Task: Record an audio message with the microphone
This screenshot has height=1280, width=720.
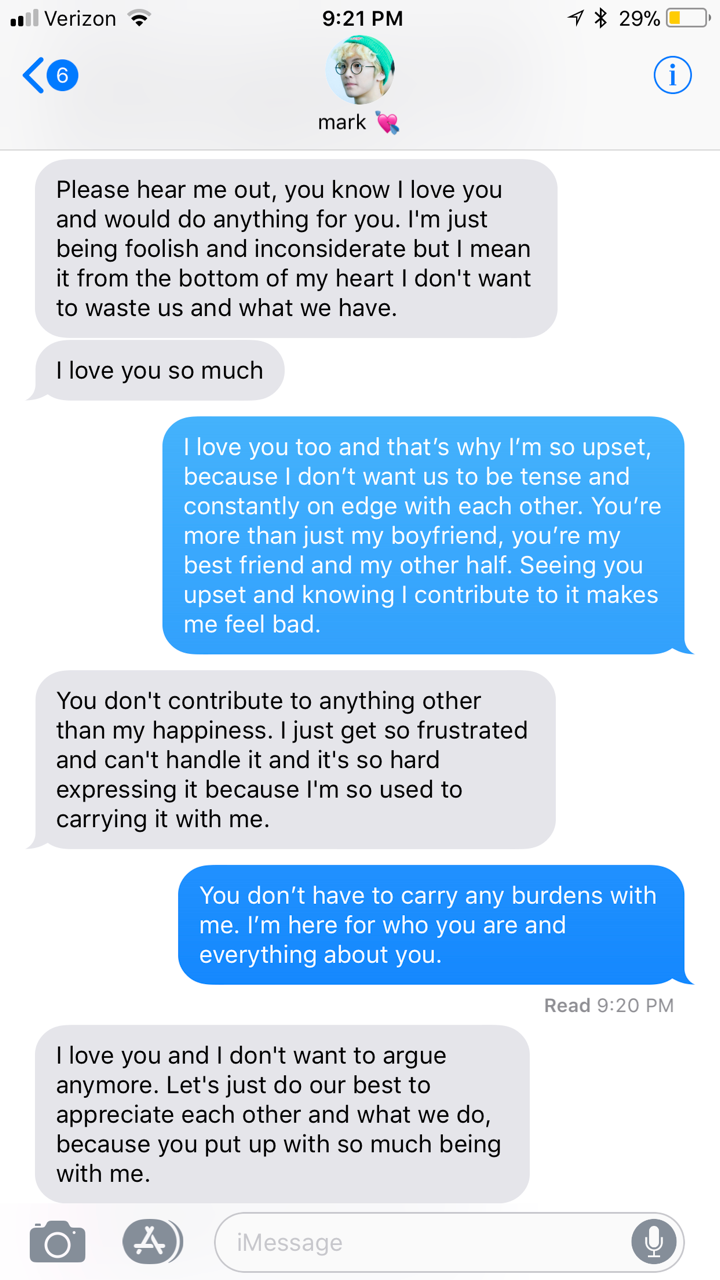Action: pos(654,1243)
